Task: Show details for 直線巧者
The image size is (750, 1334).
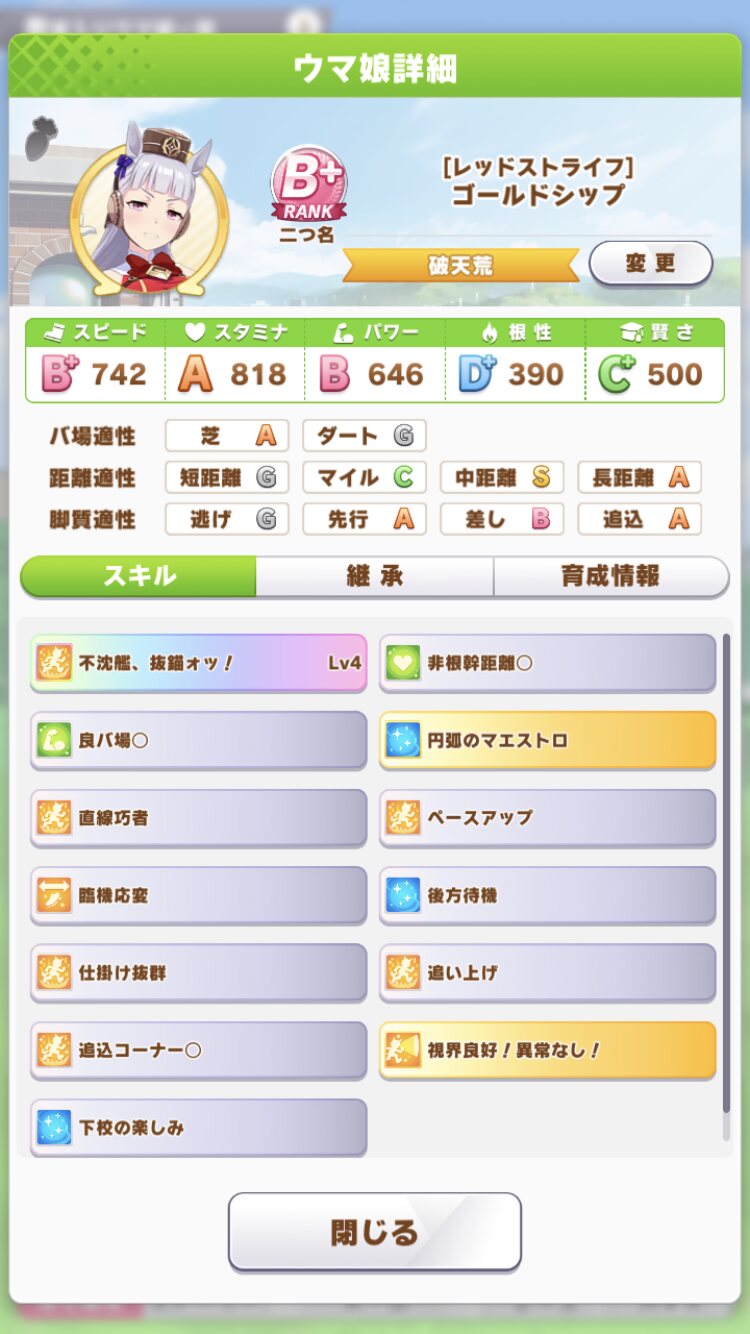Action: 198,817
